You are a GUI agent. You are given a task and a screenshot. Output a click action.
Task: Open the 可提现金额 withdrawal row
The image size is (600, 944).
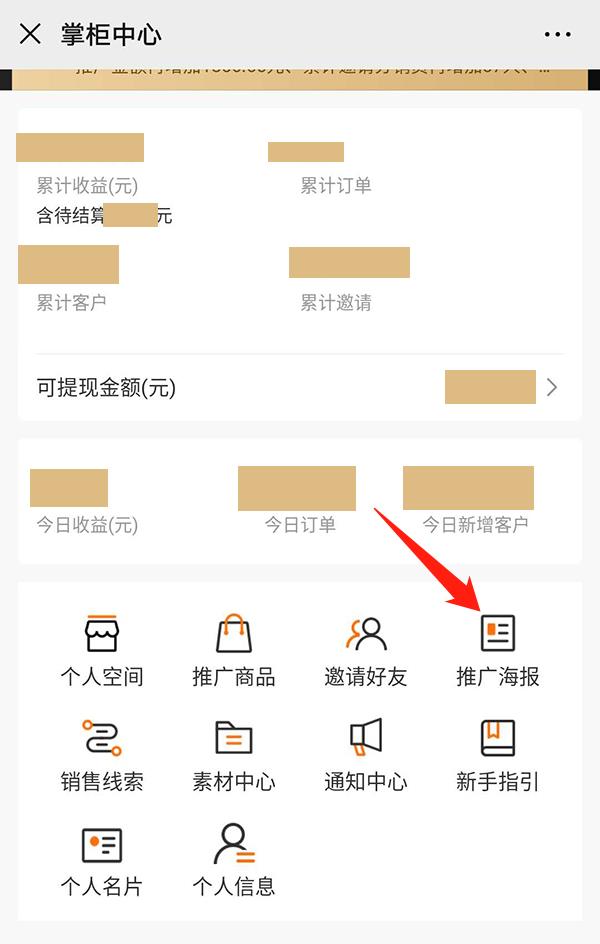coord(299,388)
